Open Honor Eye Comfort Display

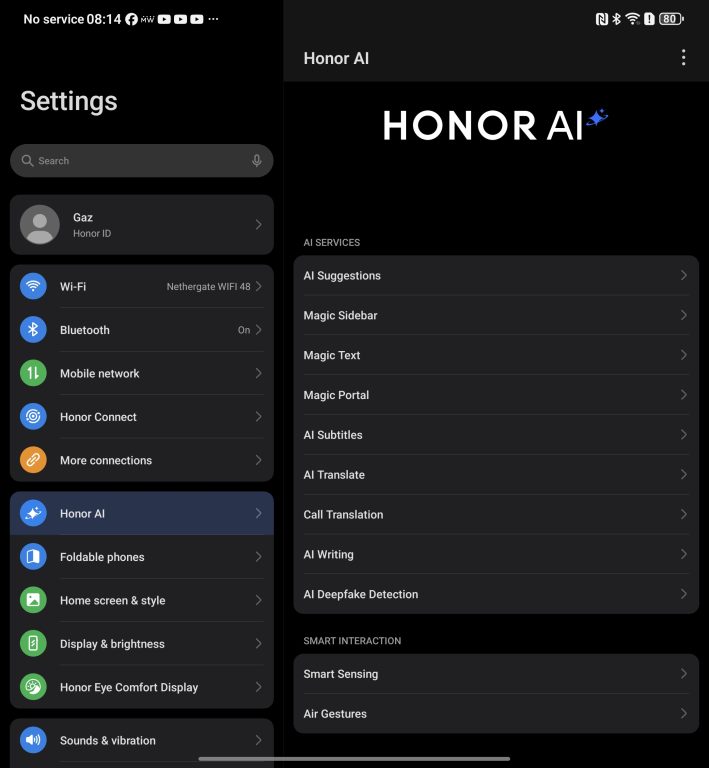coord(141,687)
